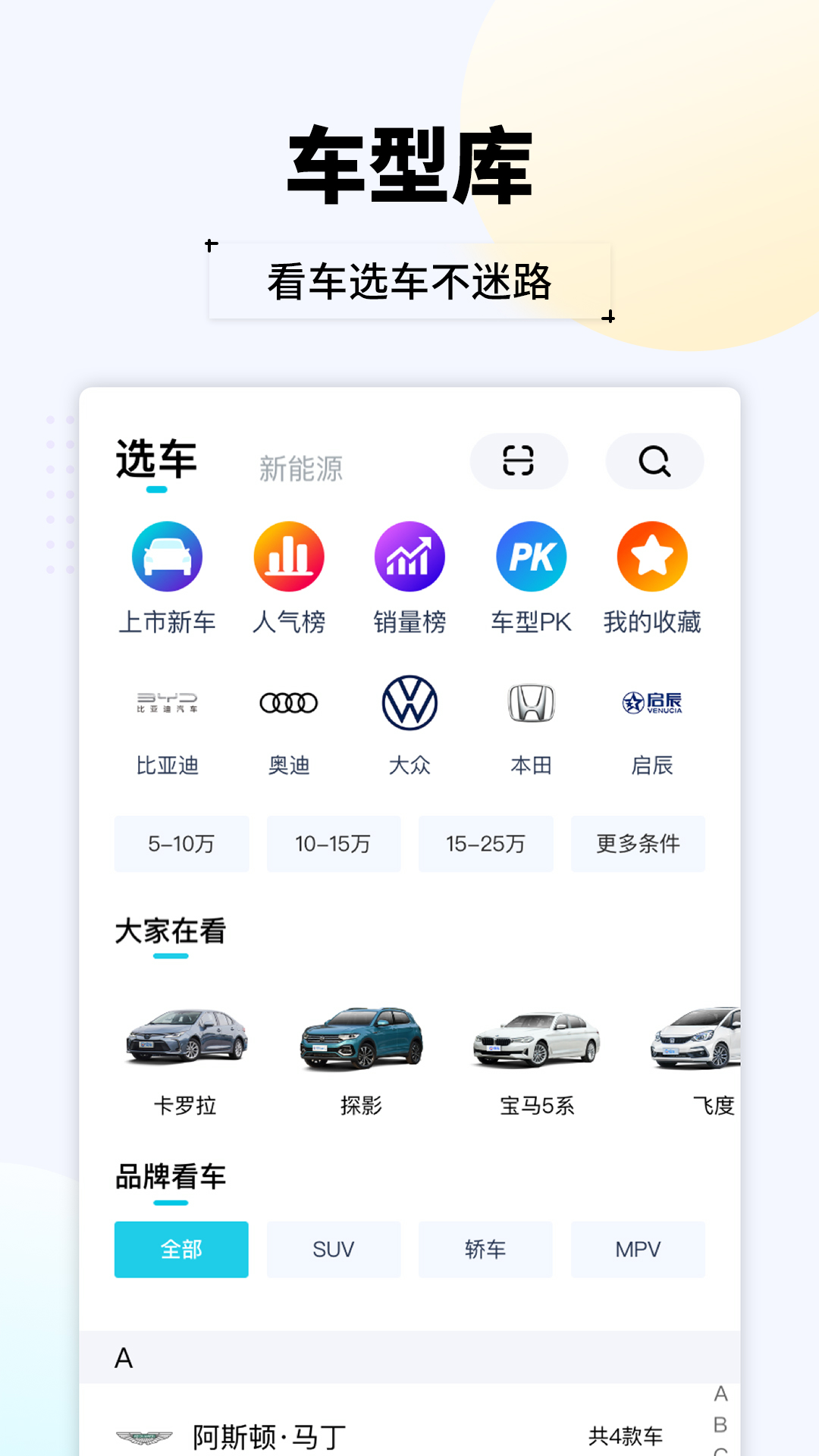
Task: Open 更多条件 for more filters
Action: click(638, 844)
